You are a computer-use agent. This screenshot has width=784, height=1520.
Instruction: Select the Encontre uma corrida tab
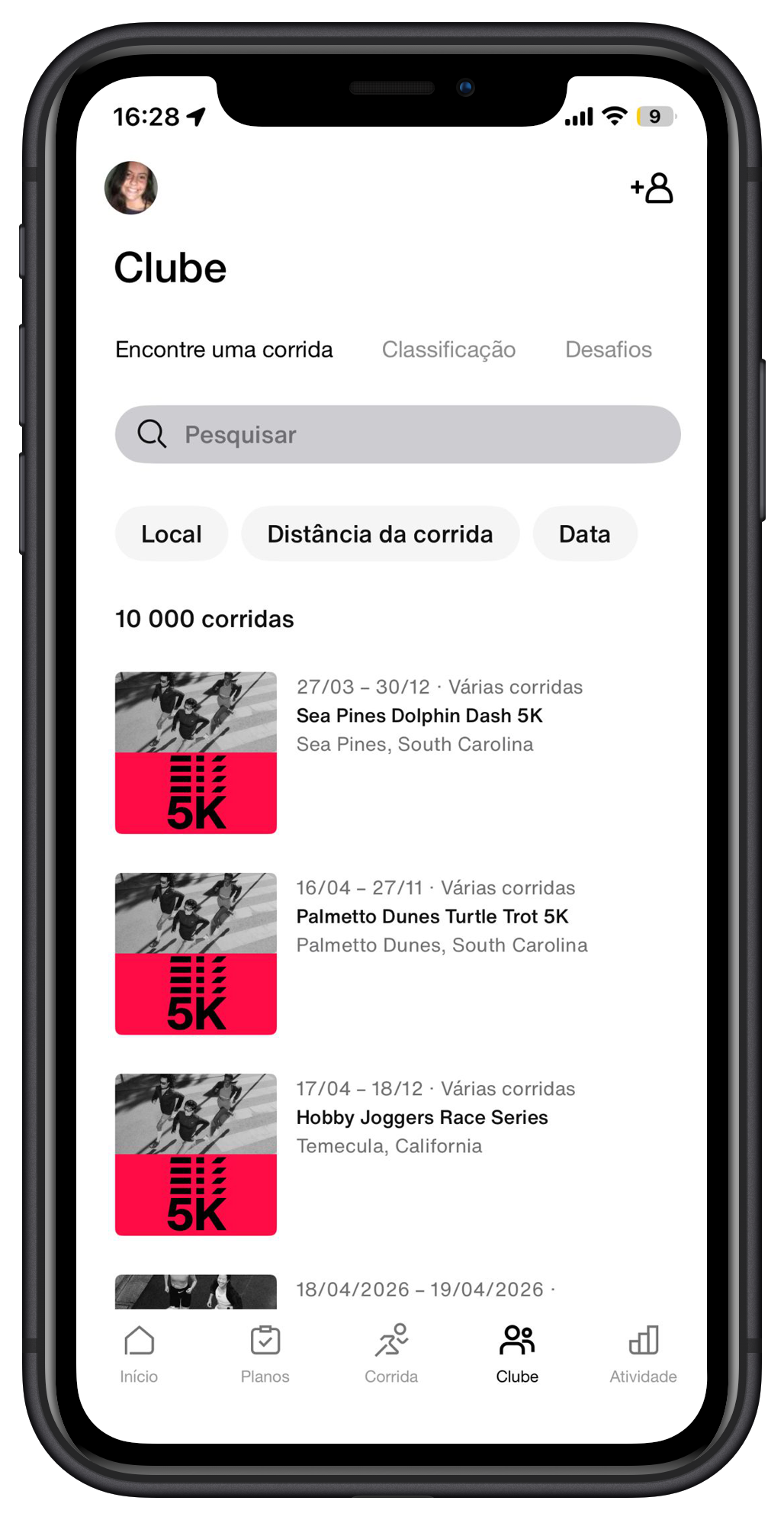tap(224, 349)
